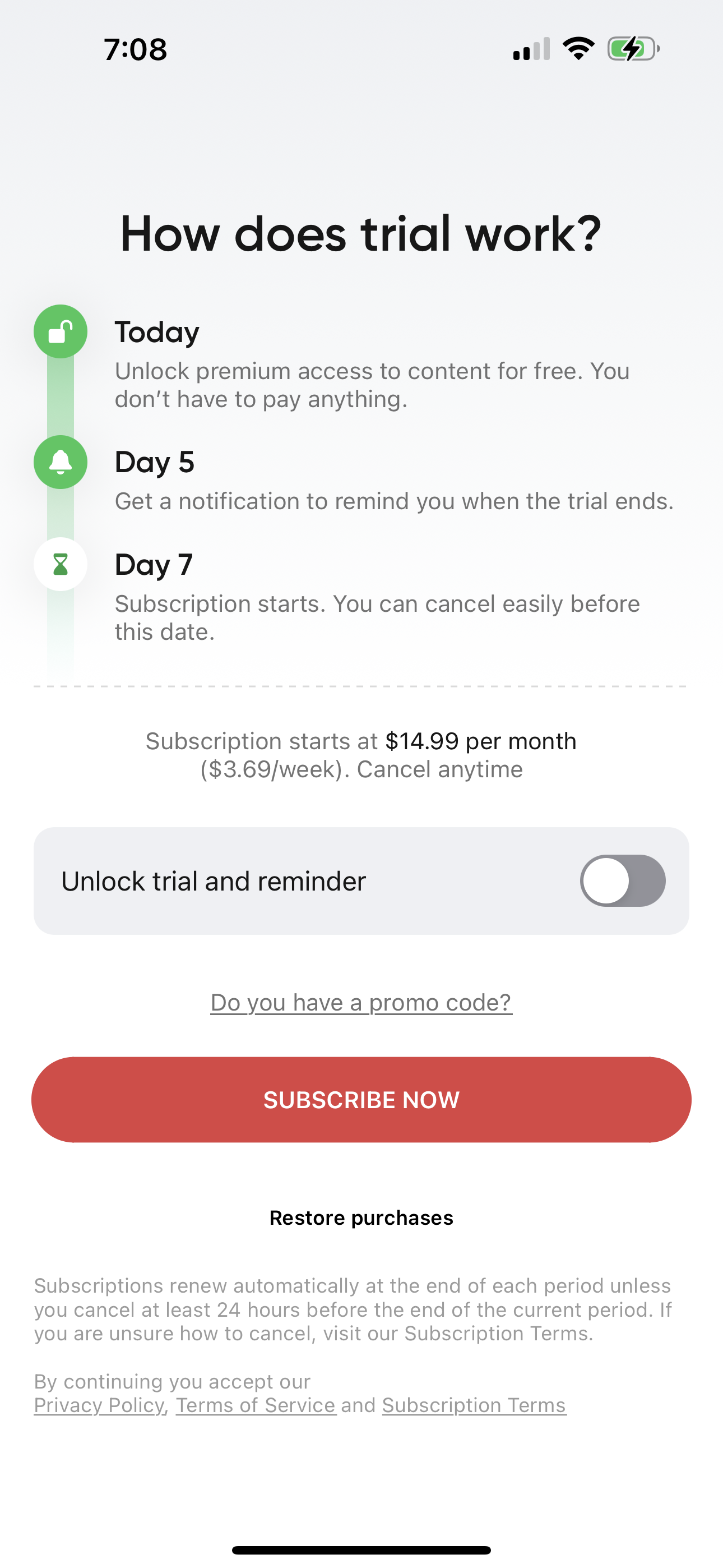Open the Privacy Policy link

tap(99, 1405)
